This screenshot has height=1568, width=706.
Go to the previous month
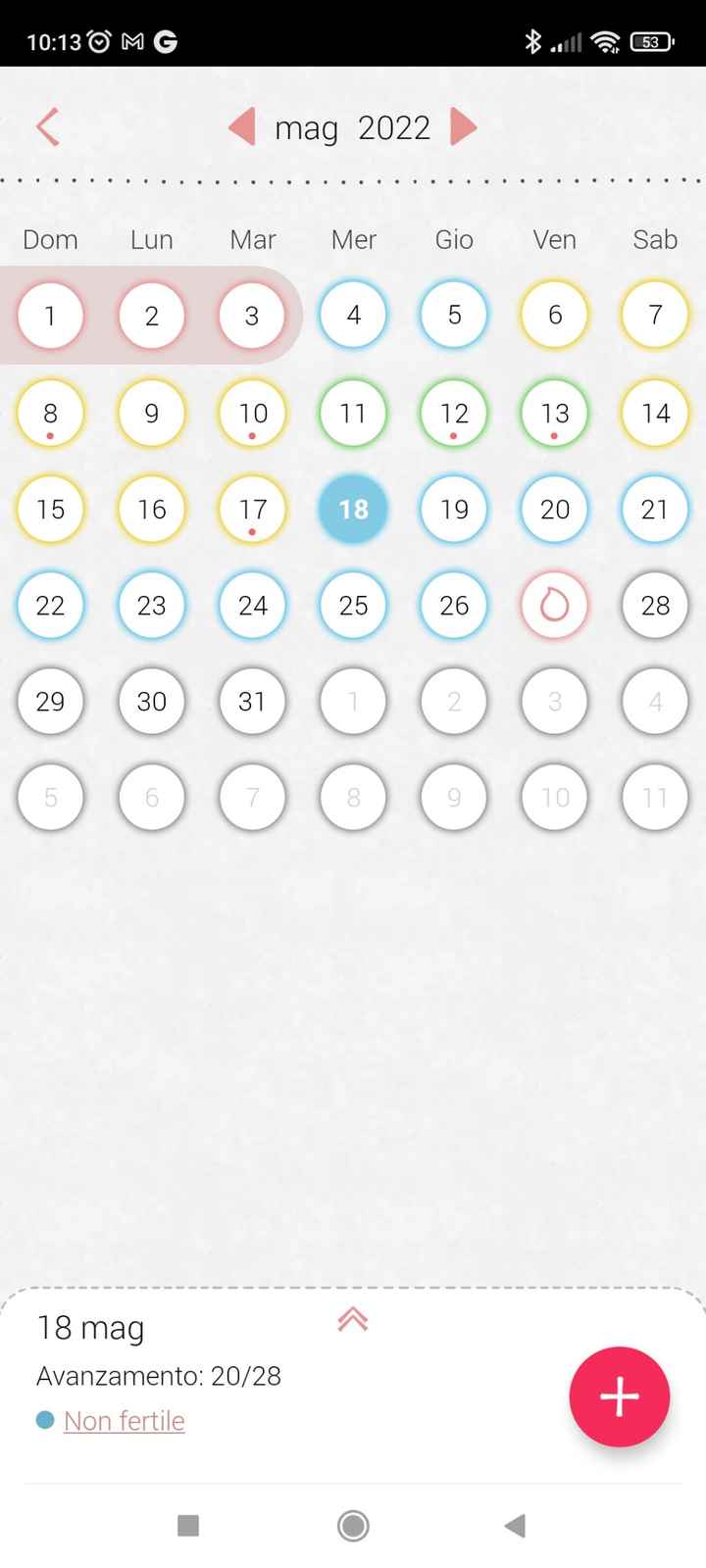tap(242, 127)
